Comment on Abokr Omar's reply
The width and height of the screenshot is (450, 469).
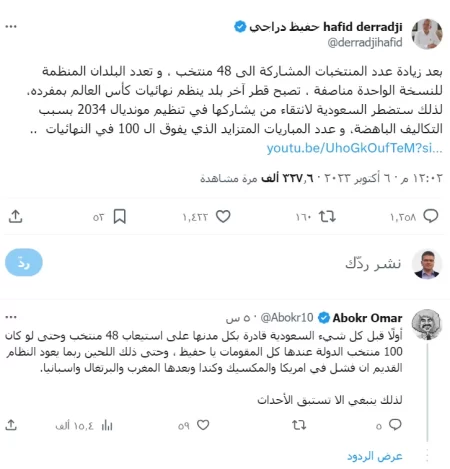pyautogui.click(x=395, y=425)
